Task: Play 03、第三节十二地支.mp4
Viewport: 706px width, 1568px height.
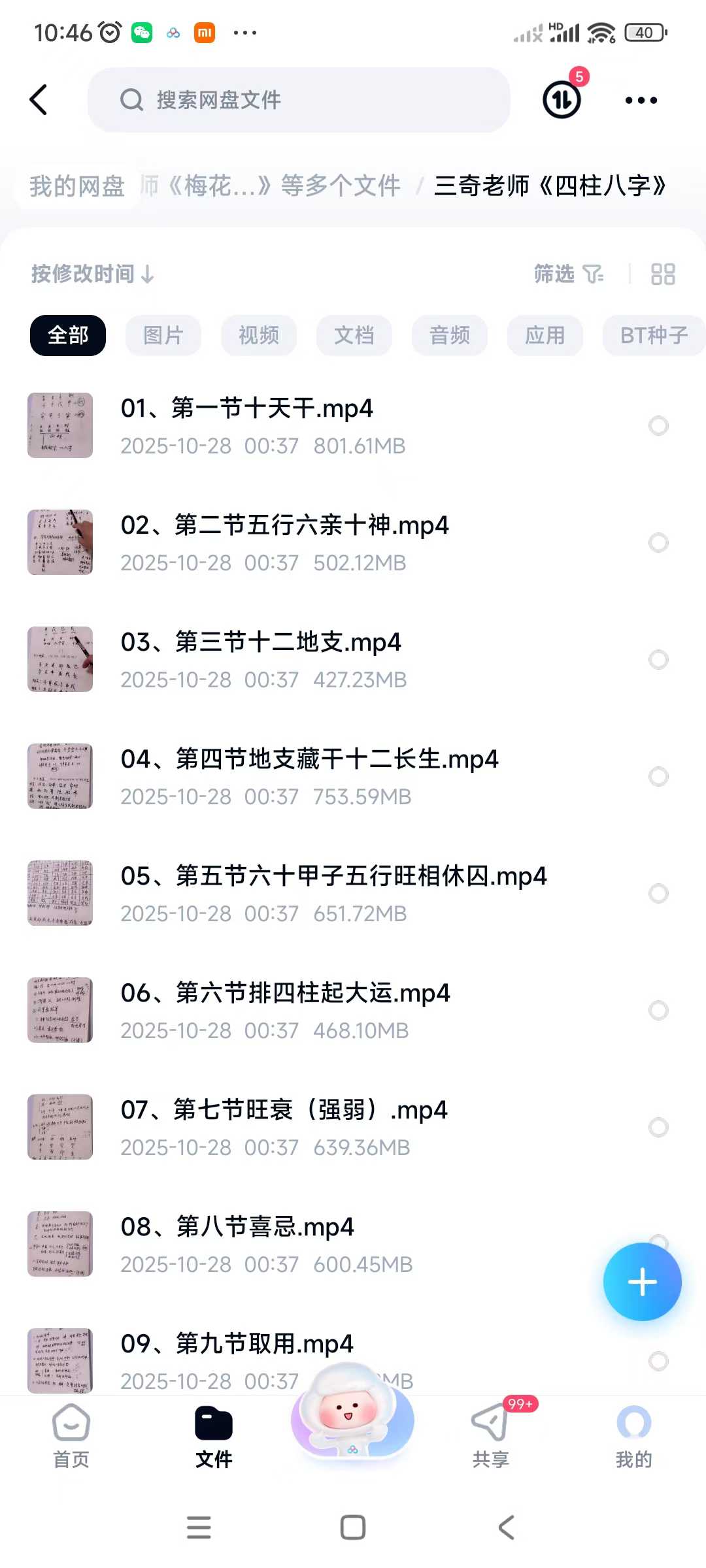Action: (261, 643)
